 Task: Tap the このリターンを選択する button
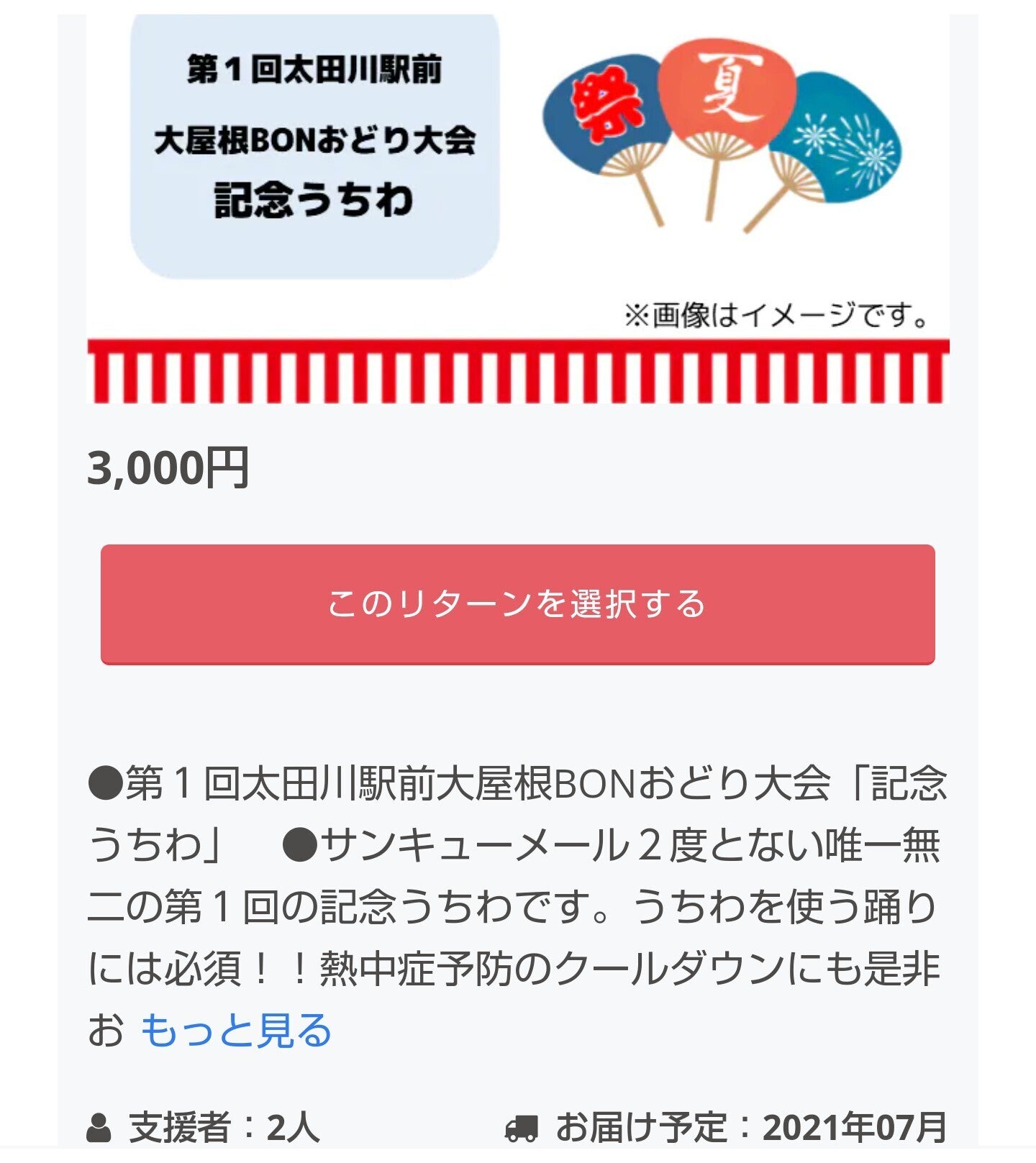tap(517, 603)
